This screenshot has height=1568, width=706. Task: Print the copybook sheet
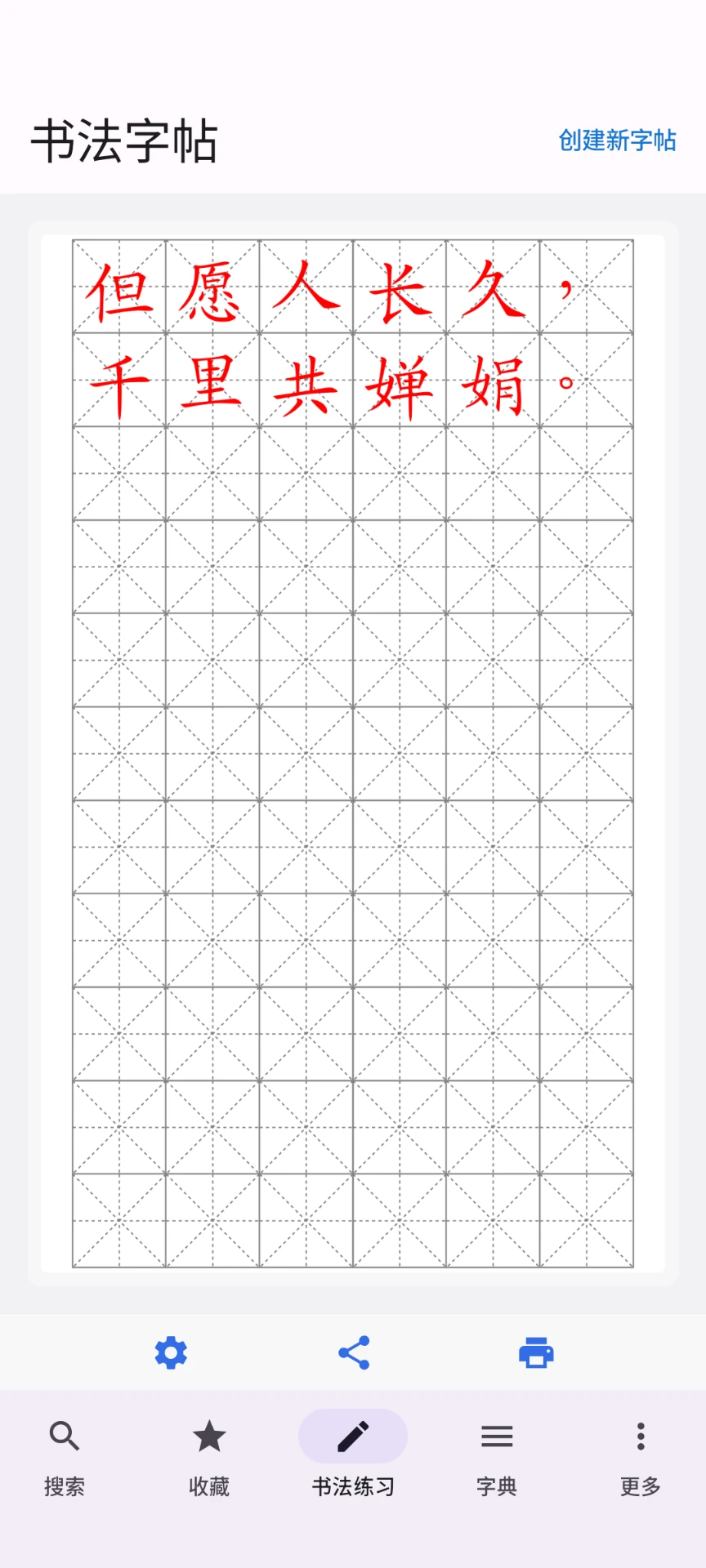point(536,1353)
